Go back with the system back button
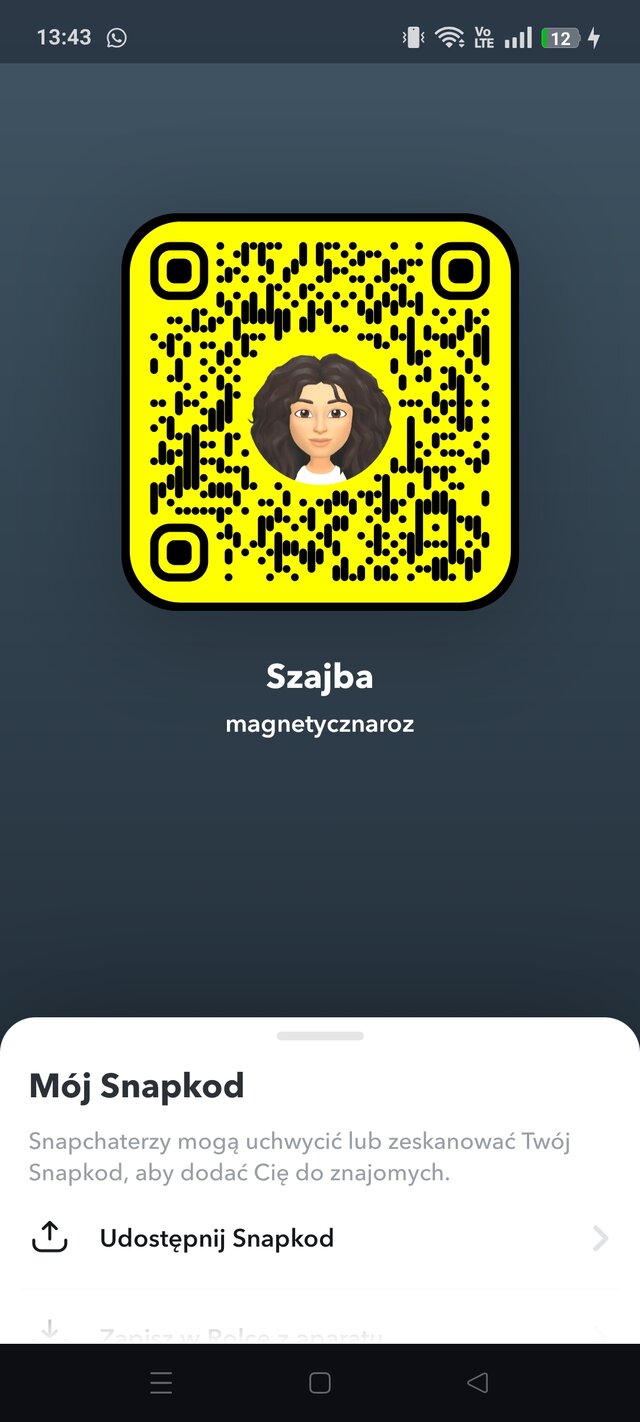 click(x=477, y=1383)
